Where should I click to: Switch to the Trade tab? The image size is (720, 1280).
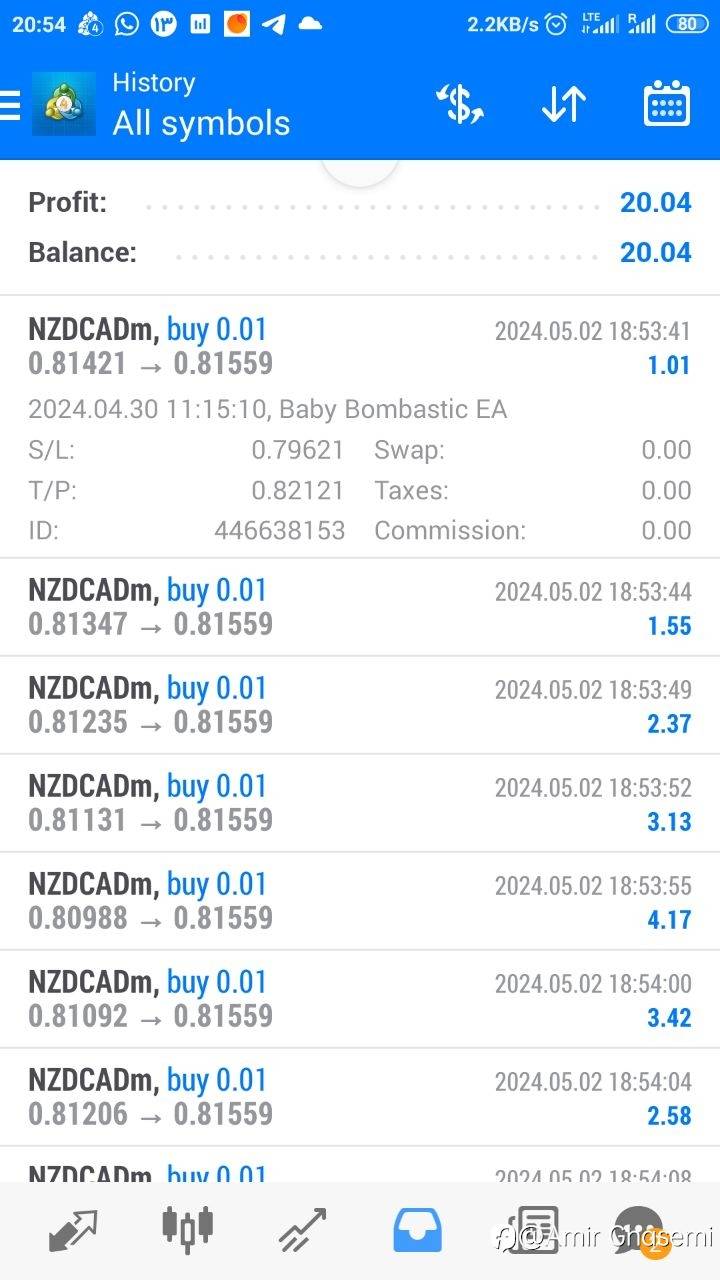pyautogui.click(x=303, y=1230)
